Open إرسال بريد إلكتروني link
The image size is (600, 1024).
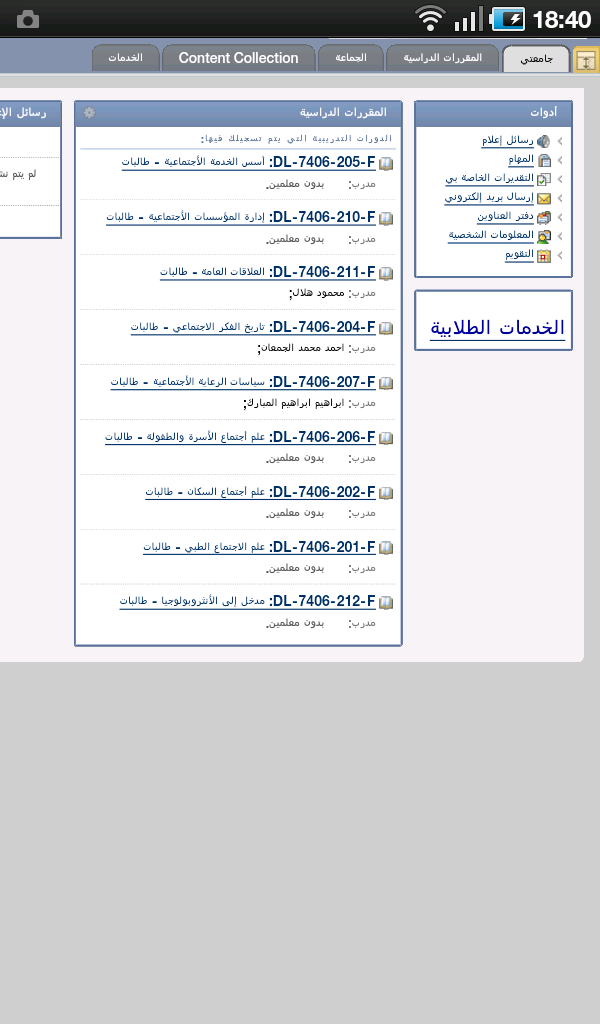(489, 197)
